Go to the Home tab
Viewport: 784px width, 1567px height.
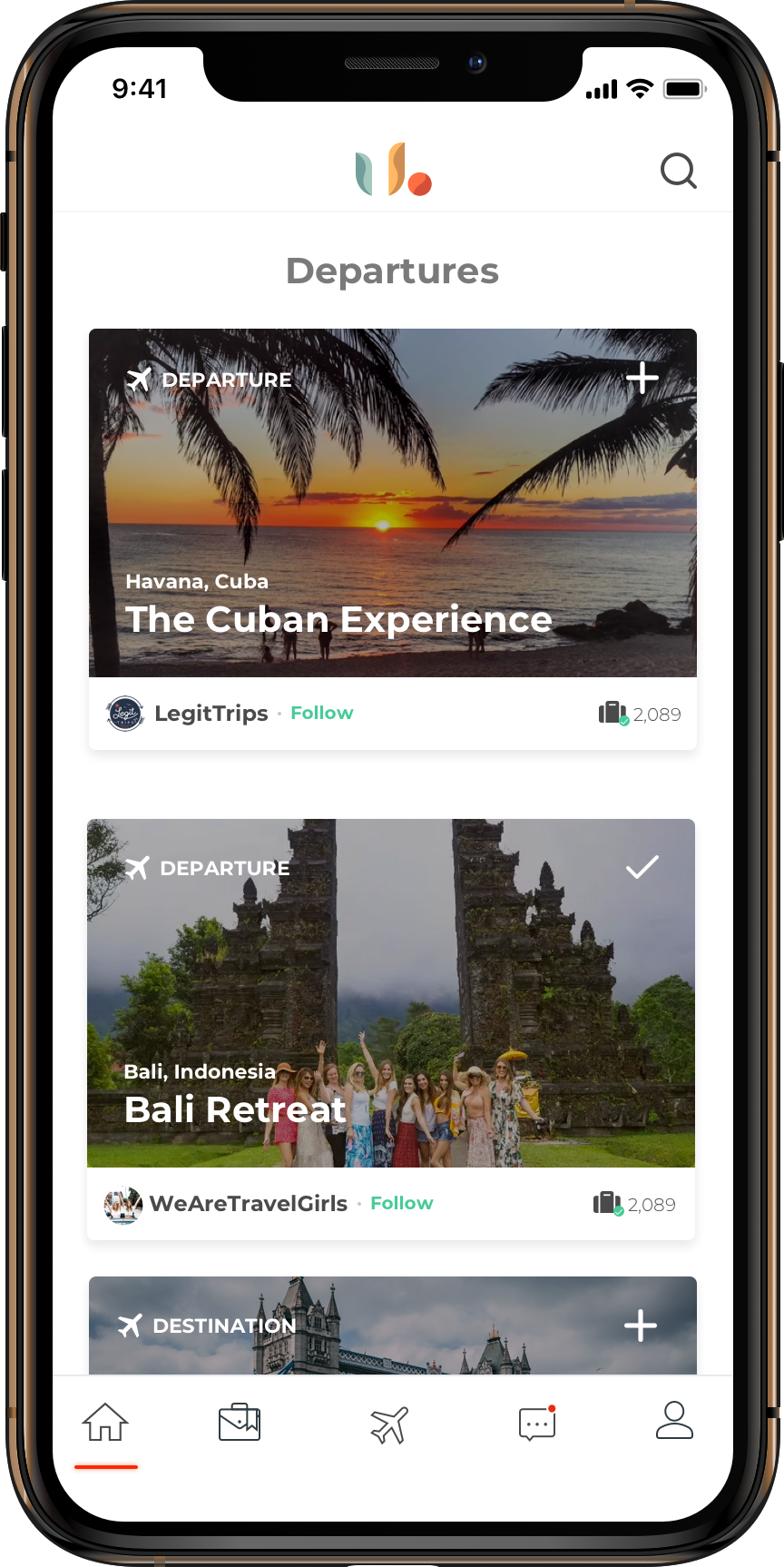point(105,1423)
